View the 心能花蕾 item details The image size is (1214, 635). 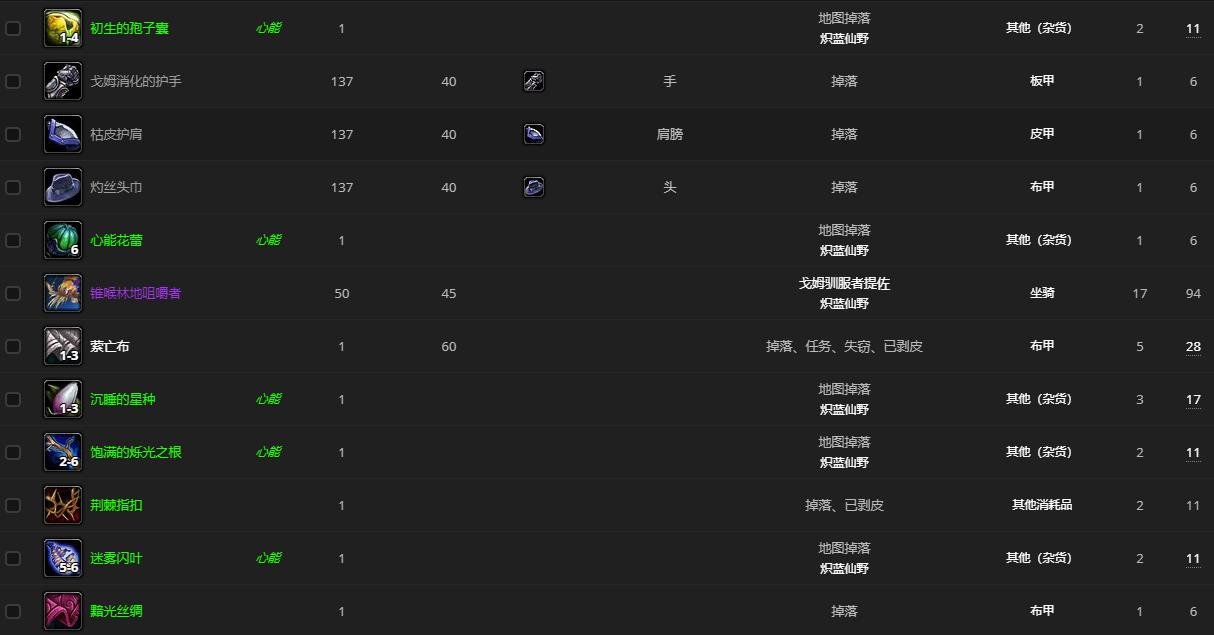click(x=116, y=240)
